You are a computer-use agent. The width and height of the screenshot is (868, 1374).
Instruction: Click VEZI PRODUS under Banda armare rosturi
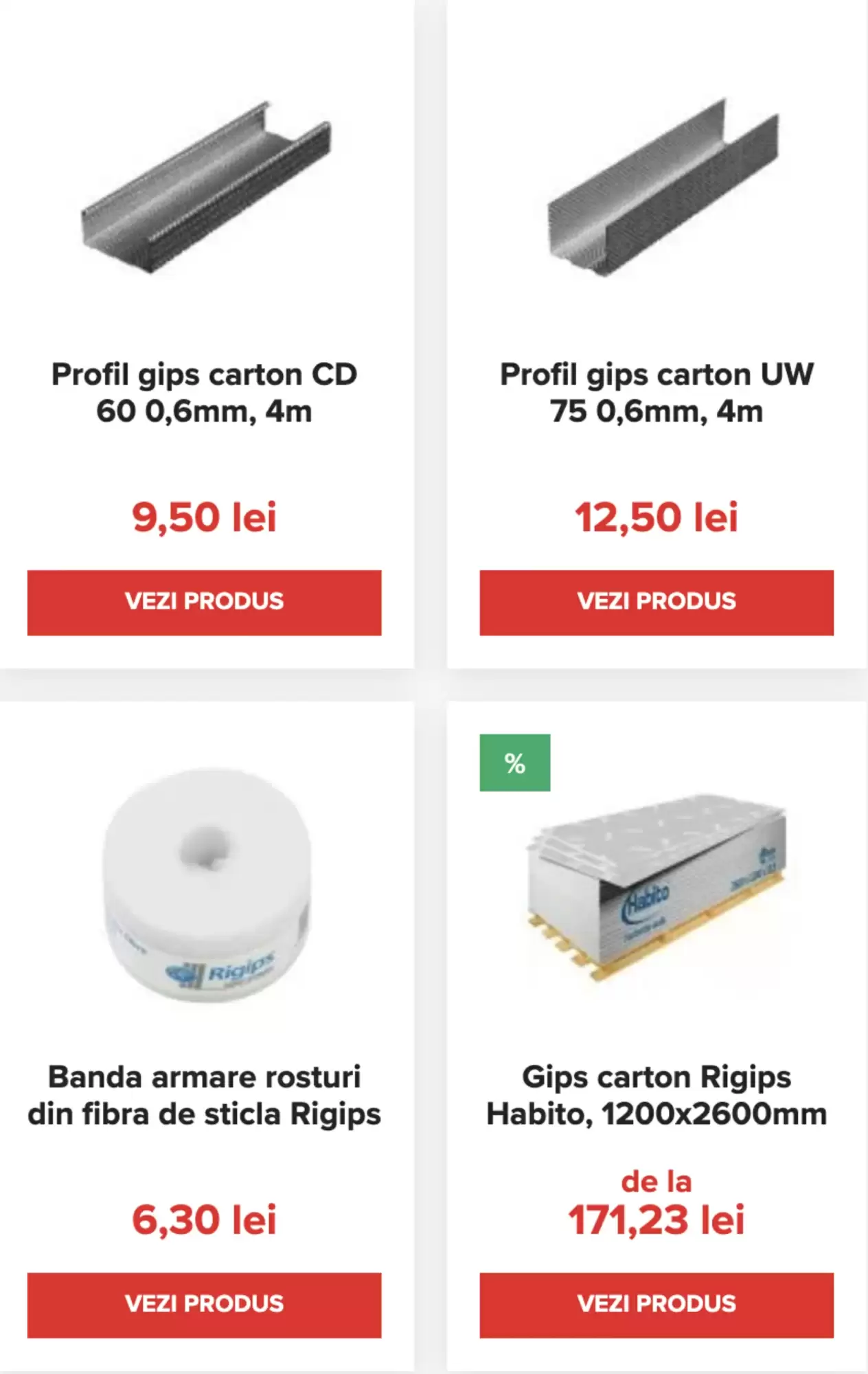click(203, 1305)
